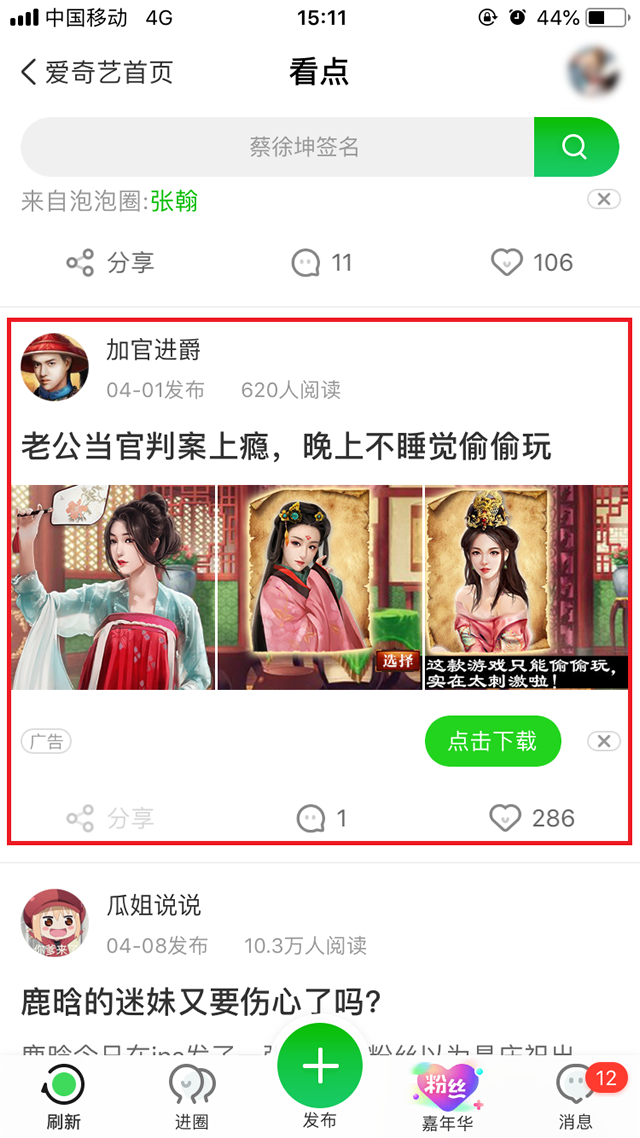Screen dimensions: 640x1138
Task: Open 加官进爵 profile avatar
Action: [55, 367]
